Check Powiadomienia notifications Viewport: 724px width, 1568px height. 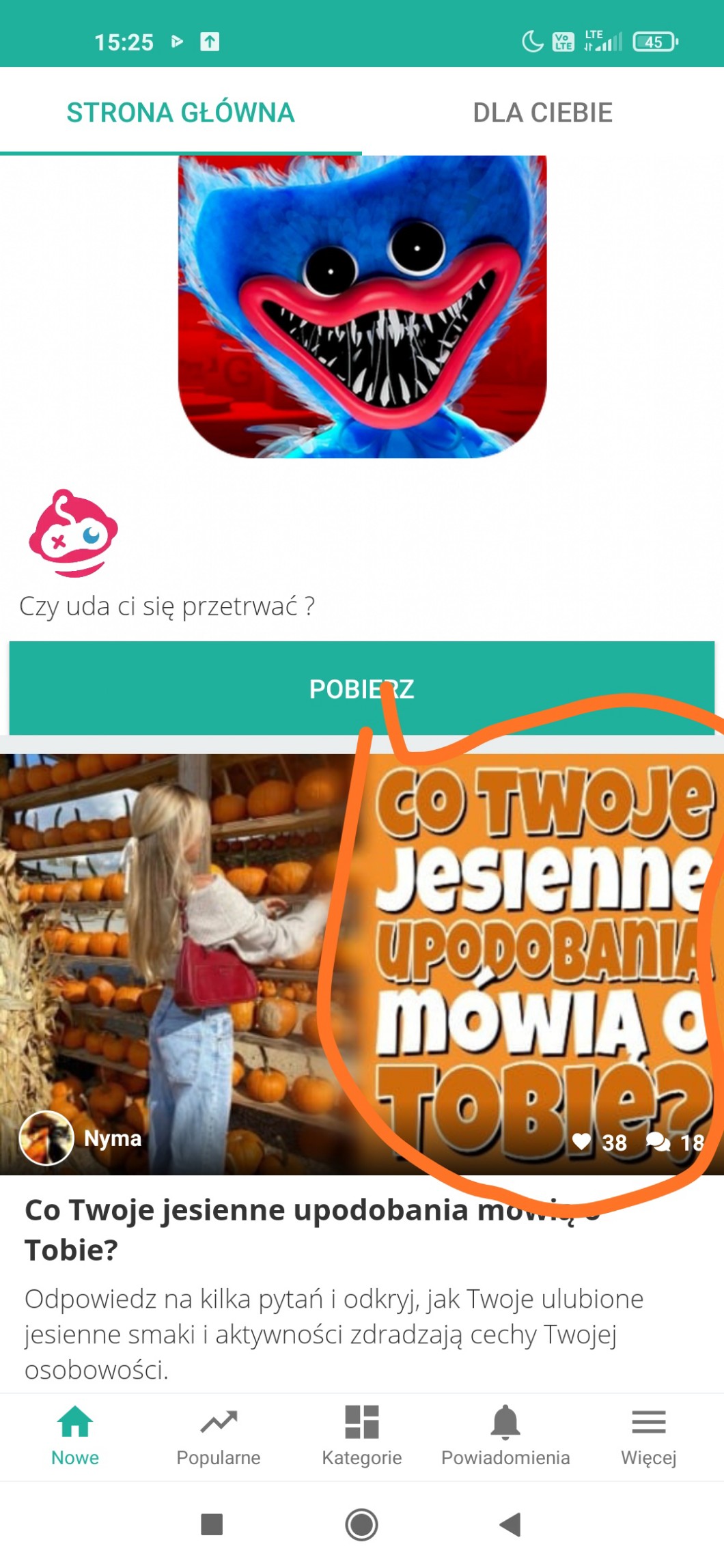point(505,1436)
